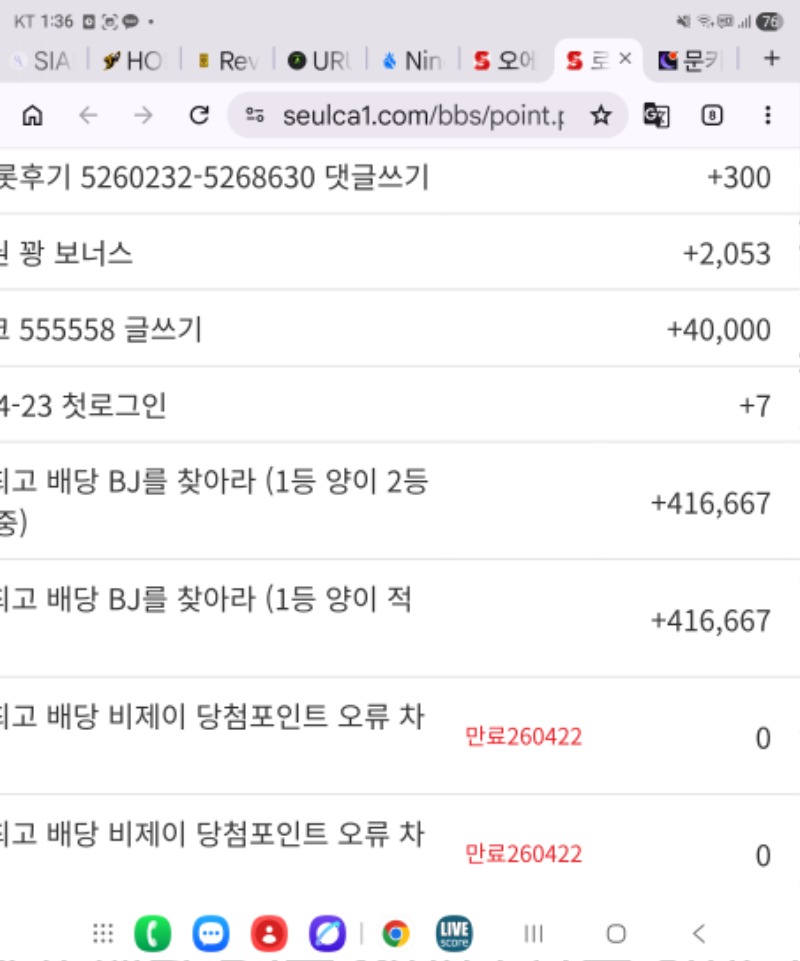
Task: Open the browser overflow menu
Action: (x=768, y=115)
